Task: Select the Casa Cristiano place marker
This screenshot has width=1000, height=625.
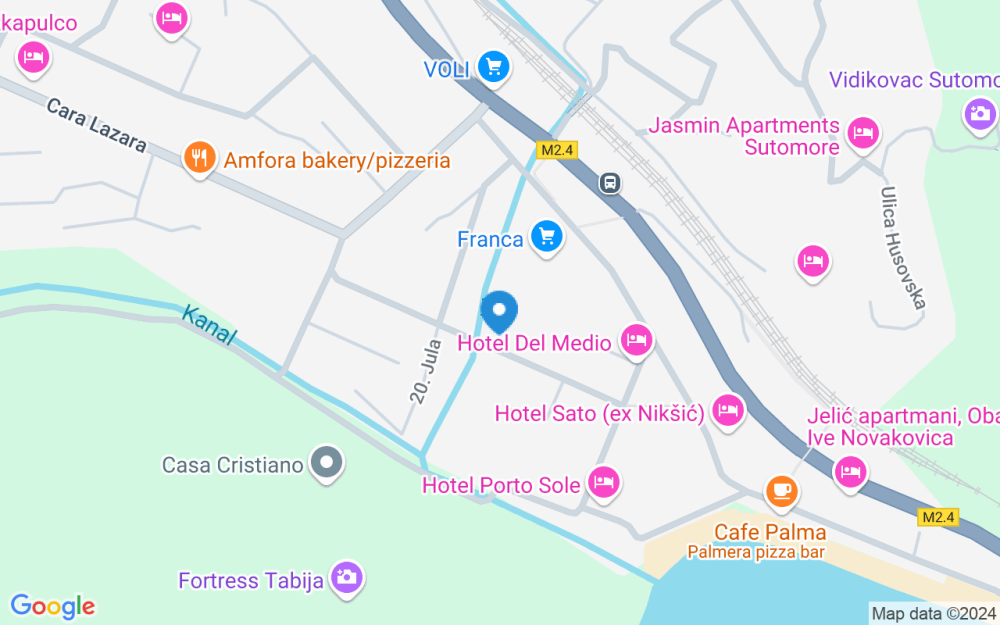Action: point(327,464)
